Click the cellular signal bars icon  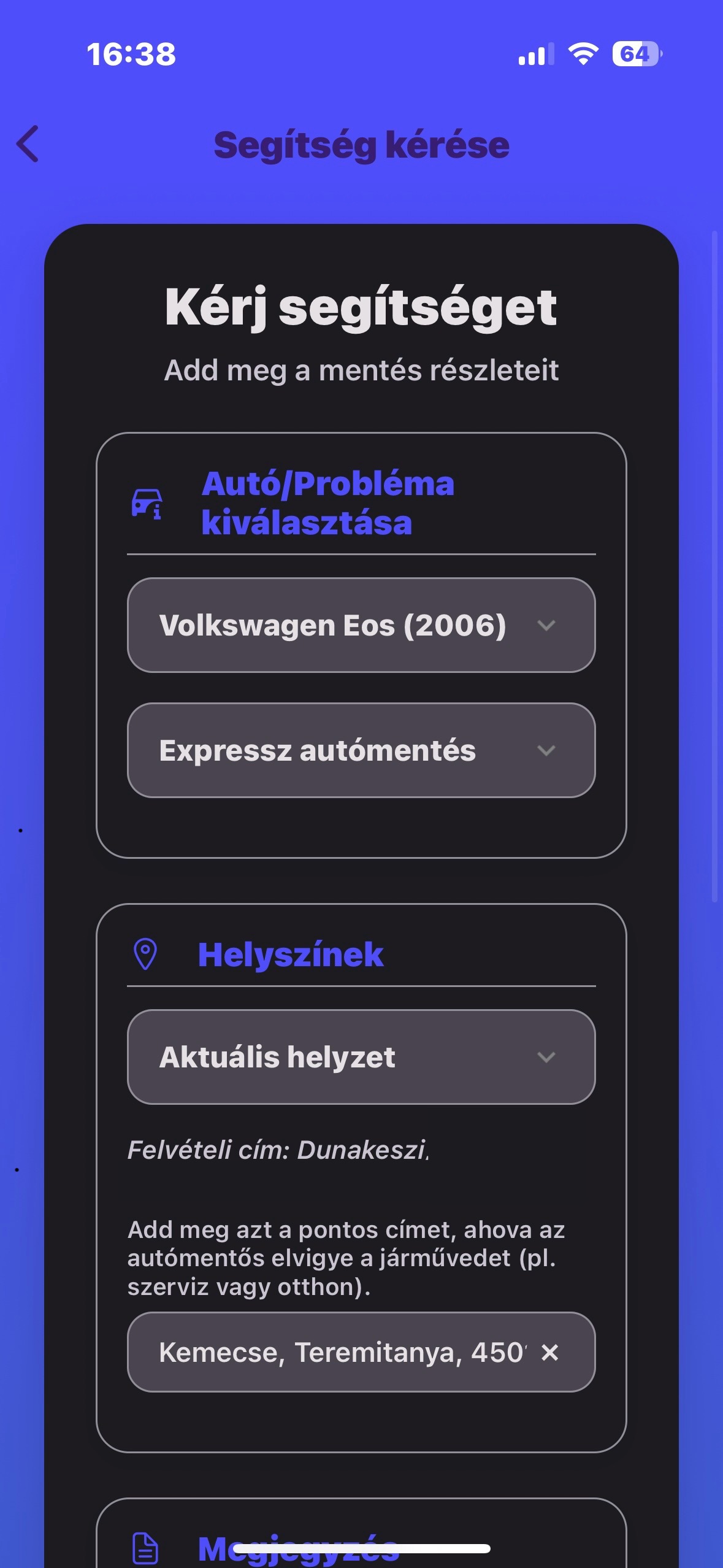coord(534,54)
